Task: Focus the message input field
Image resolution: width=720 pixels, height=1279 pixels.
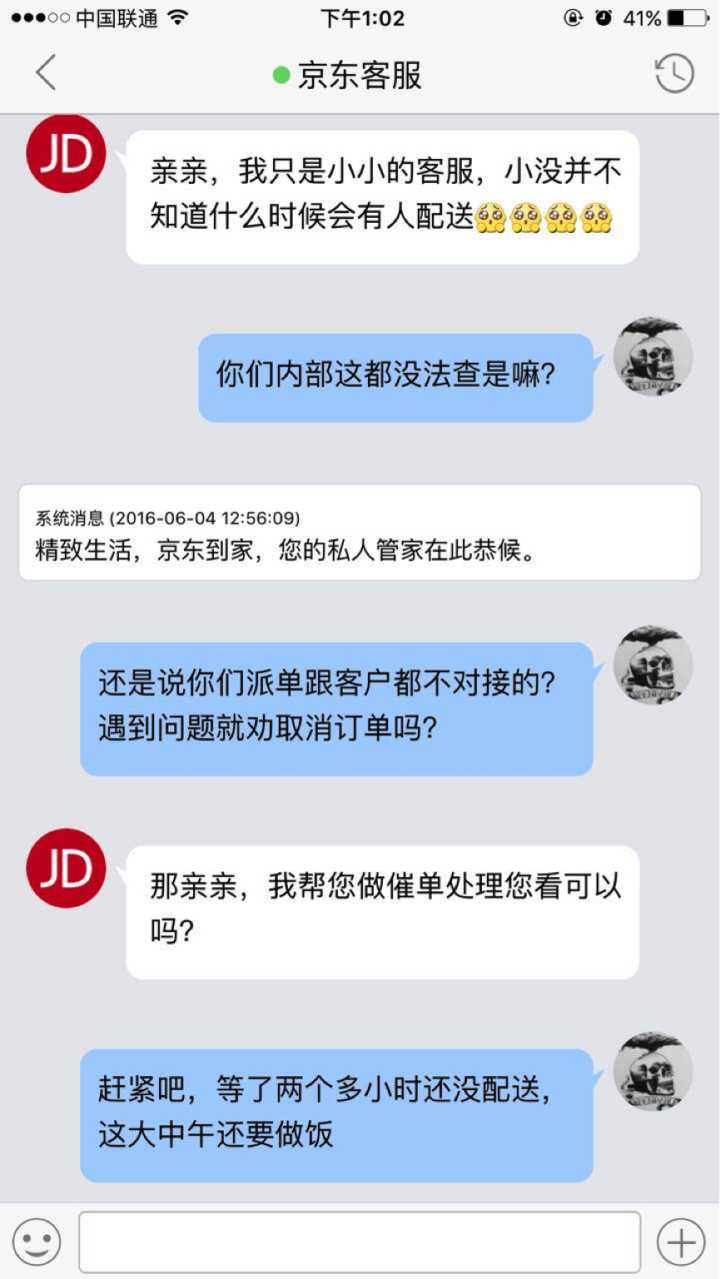Action: 359,1242
